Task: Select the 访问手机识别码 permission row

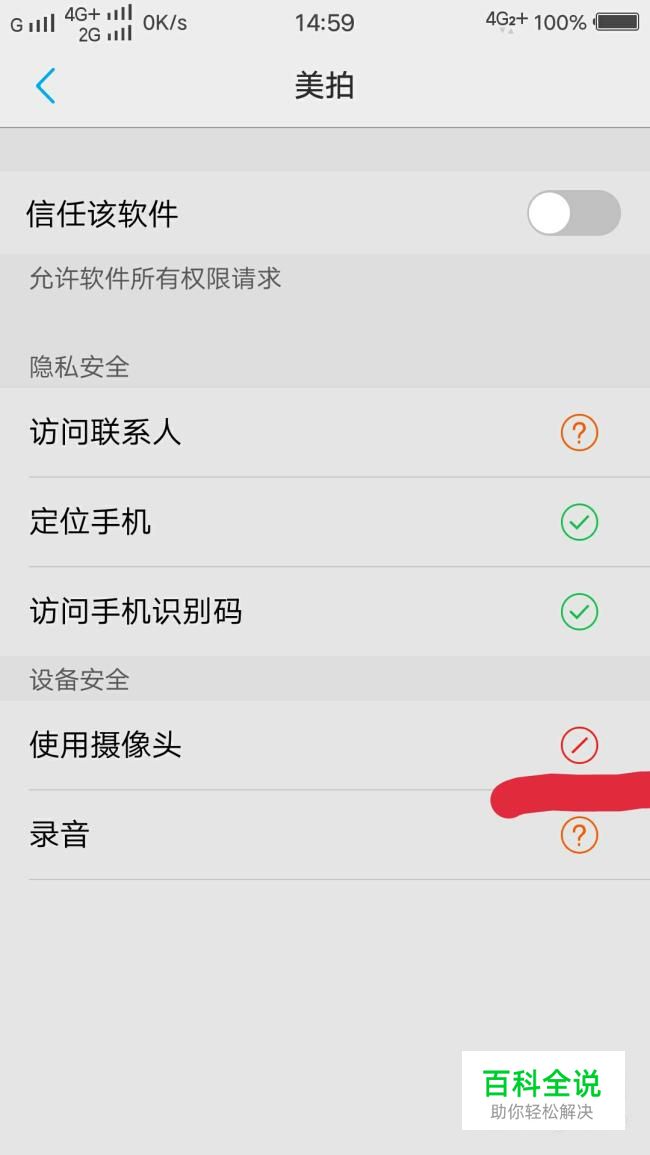Action: (325, 612)
